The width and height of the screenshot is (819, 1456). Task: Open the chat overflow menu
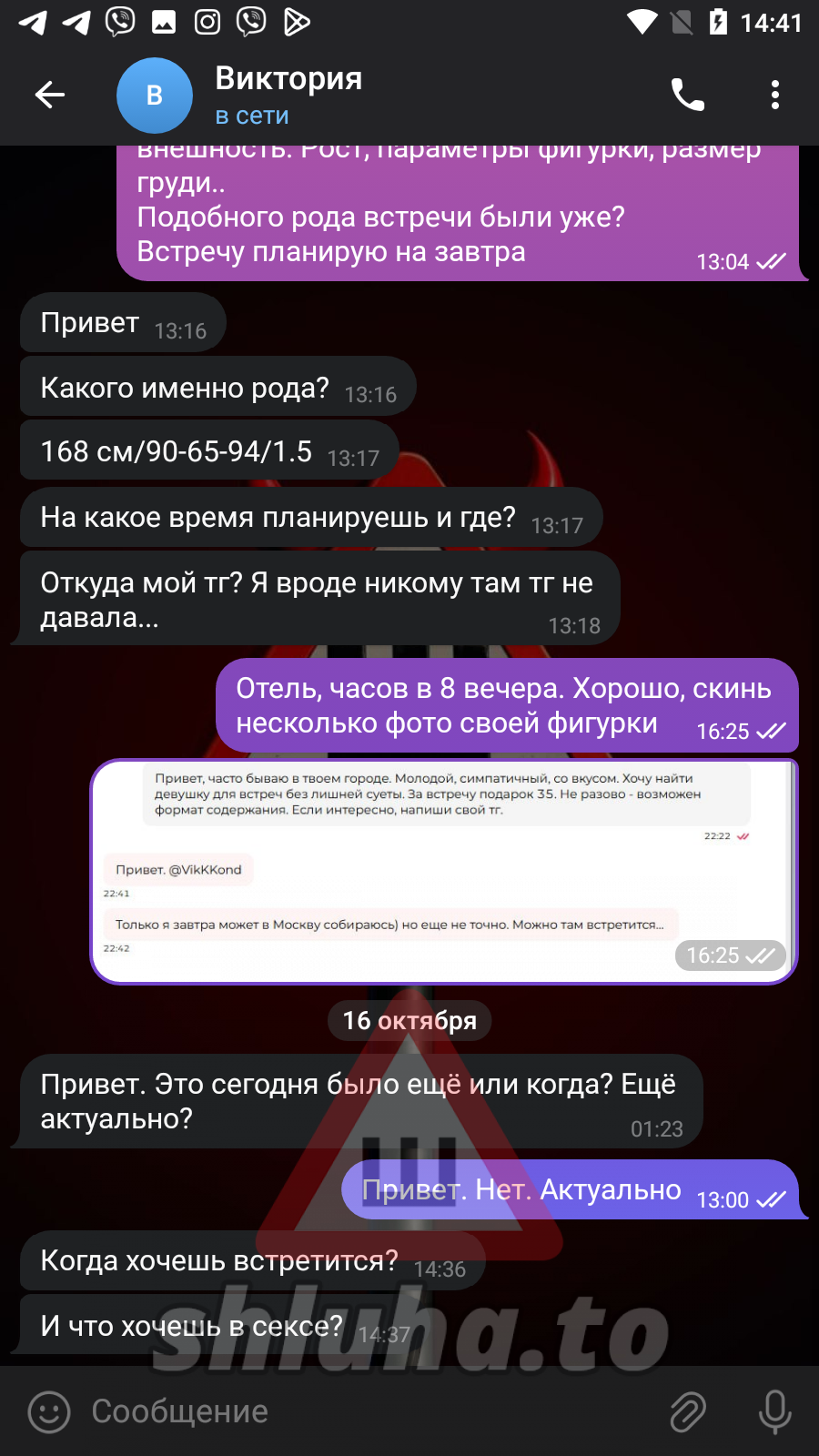[x=774, y=95]
